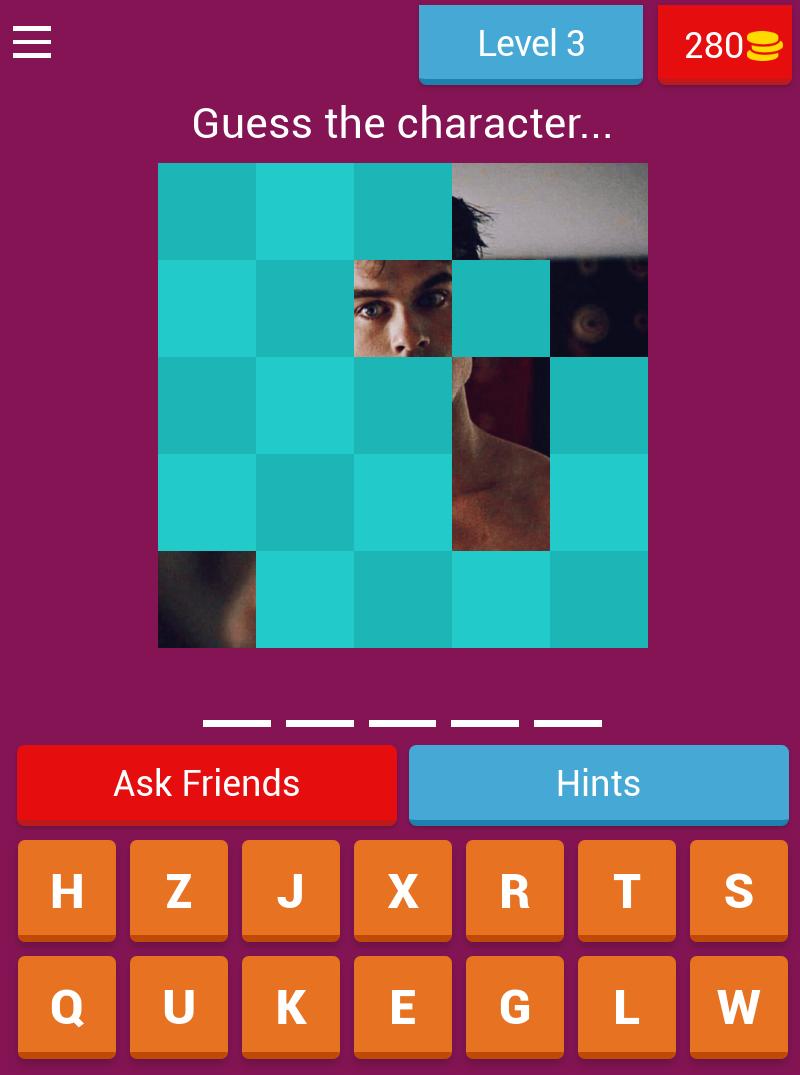Viewport: 800px width, 1075px height.
Task: Tap the Level 3 button
Action: point(530,43)
